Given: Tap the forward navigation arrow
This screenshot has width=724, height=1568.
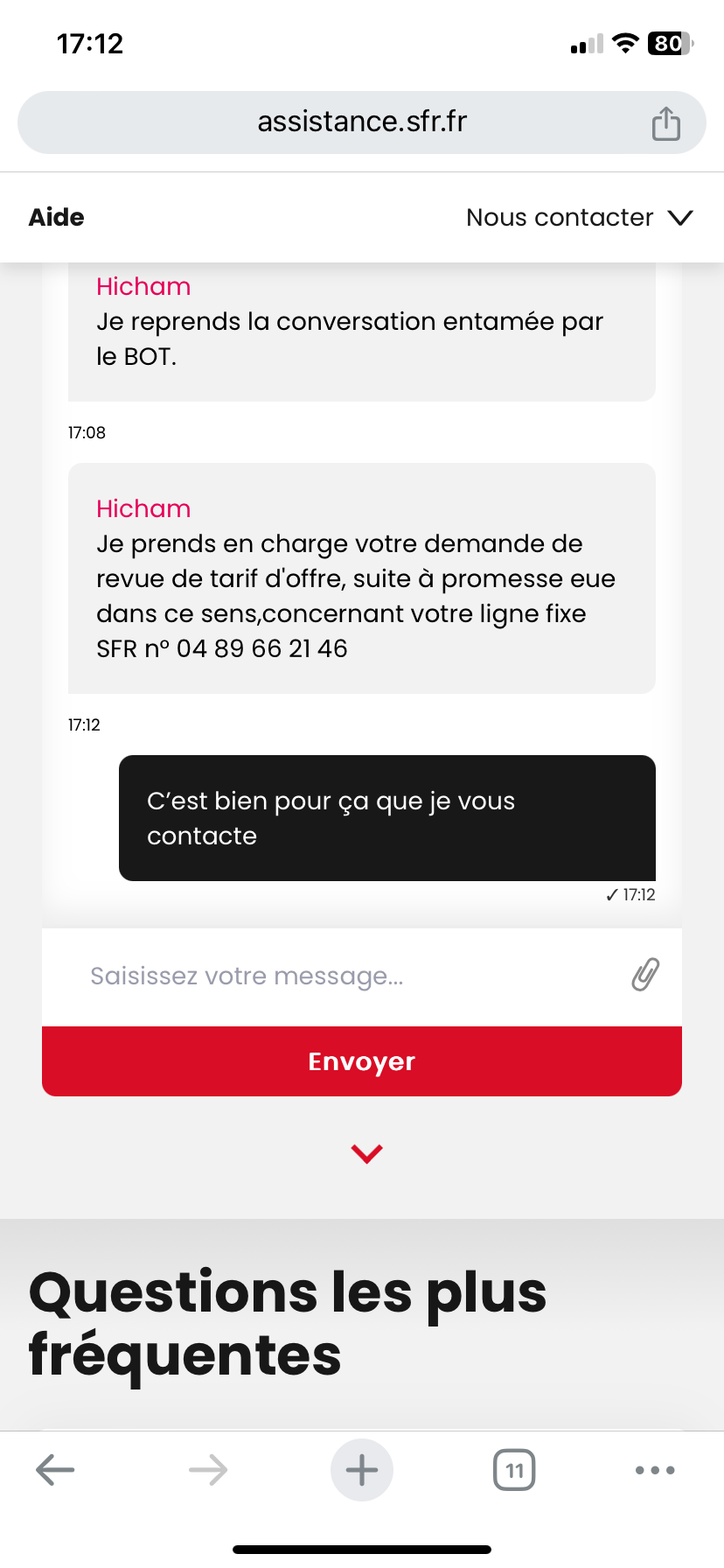Looking at the screenshot, I should (x=207, y=1469).
